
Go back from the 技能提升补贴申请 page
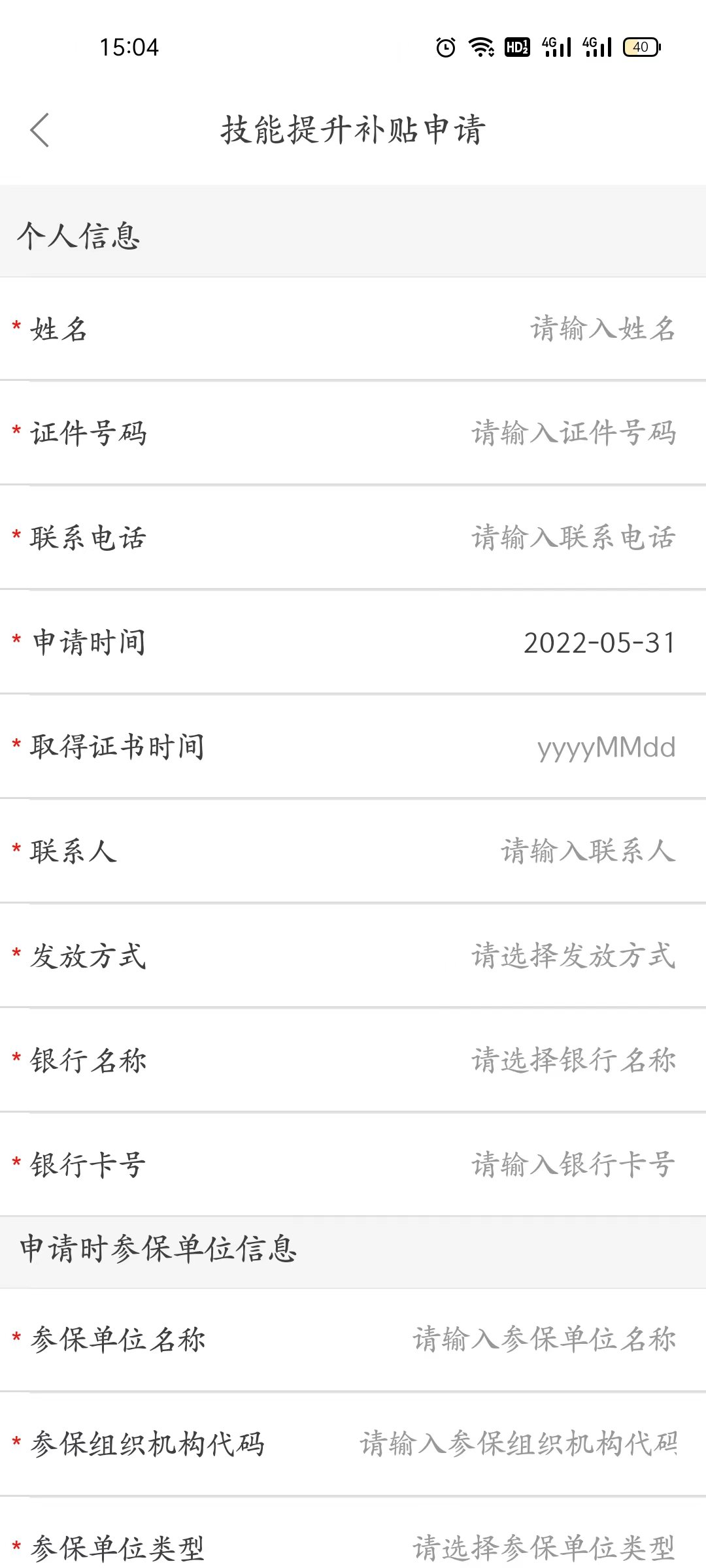(40, 130)
